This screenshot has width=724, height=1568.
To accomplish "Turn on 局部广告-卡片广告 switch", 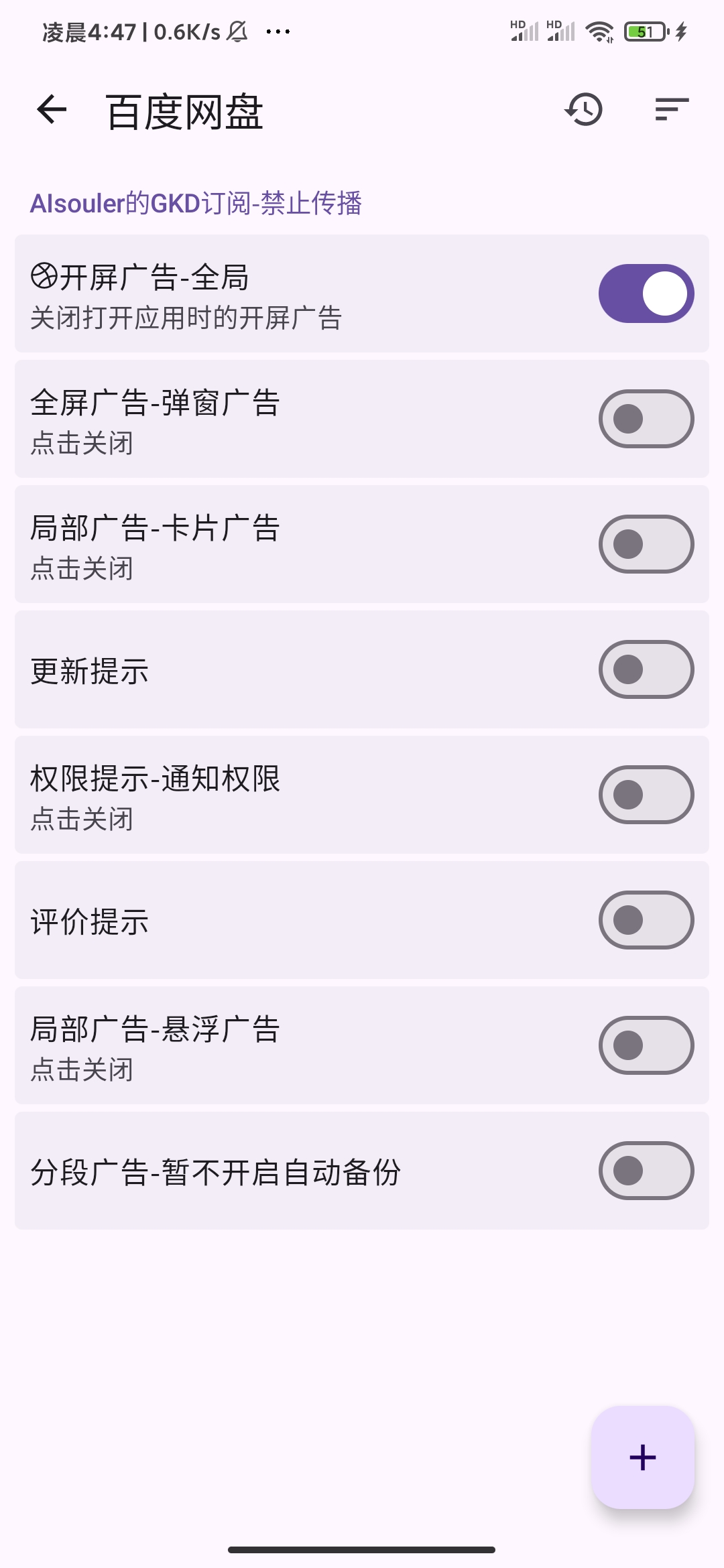I will point(646,544).
